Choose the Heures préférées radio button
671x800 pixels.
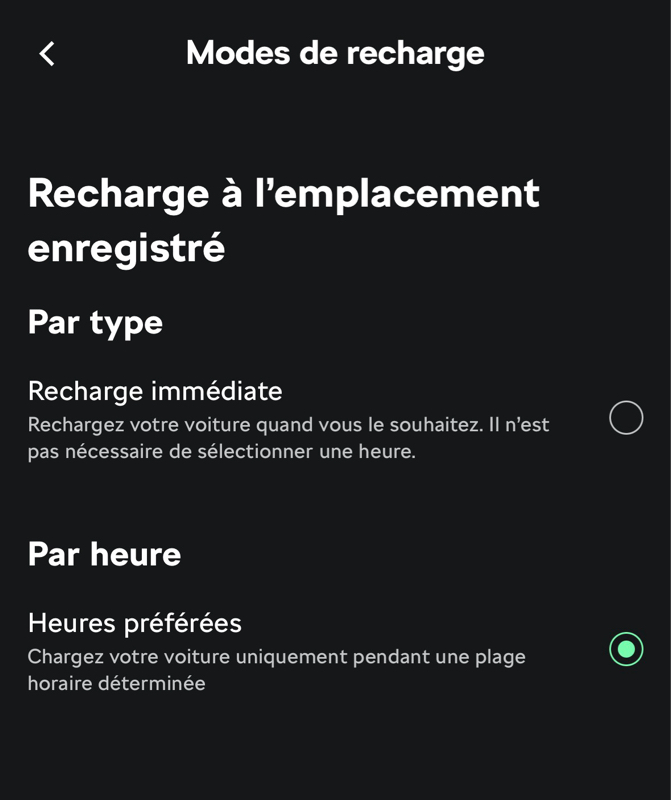pos(626,649)
